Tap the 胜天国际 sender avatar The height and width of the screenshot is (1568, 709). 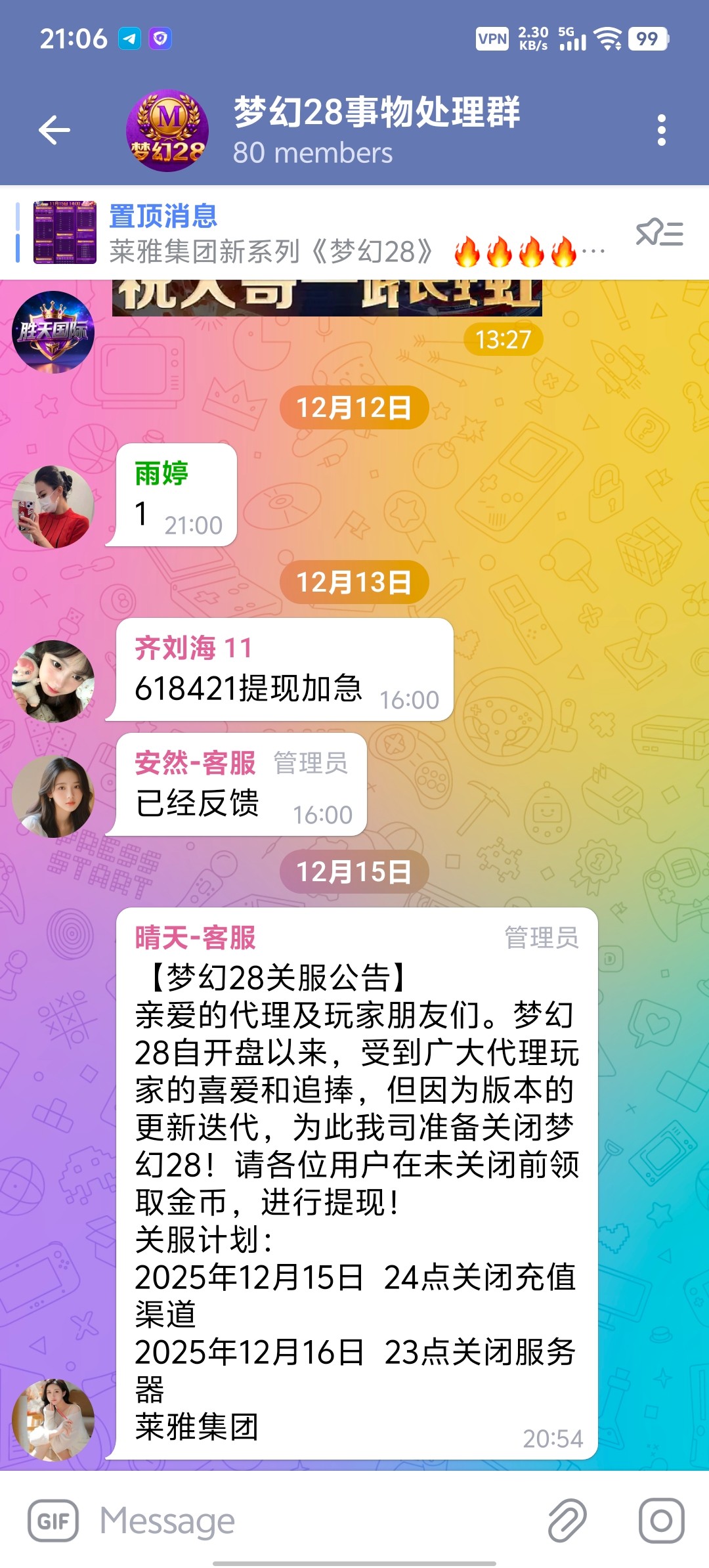point(53,332)
